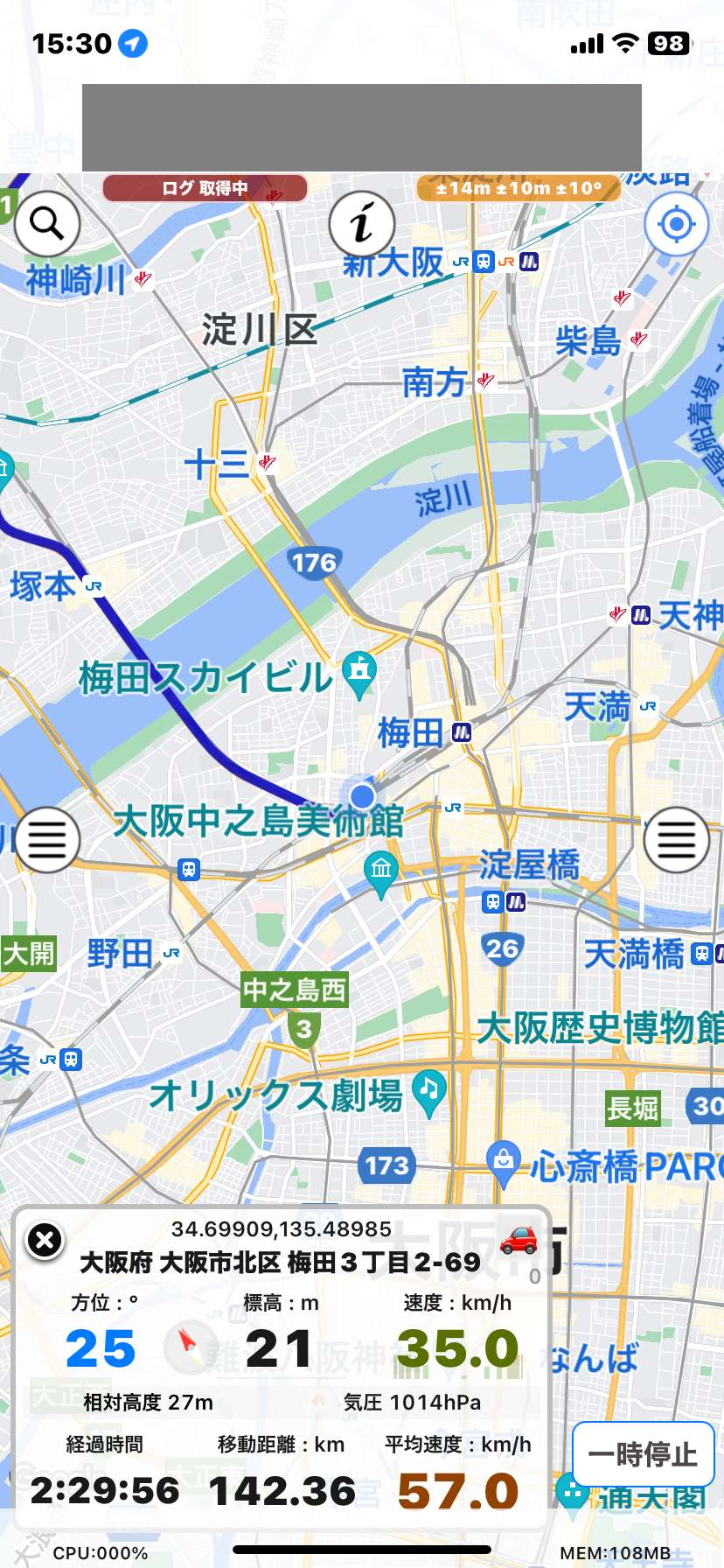This screenshot has width=724, height=1568.
Task: Center map on current location
Action: click(x=676, y=224)
